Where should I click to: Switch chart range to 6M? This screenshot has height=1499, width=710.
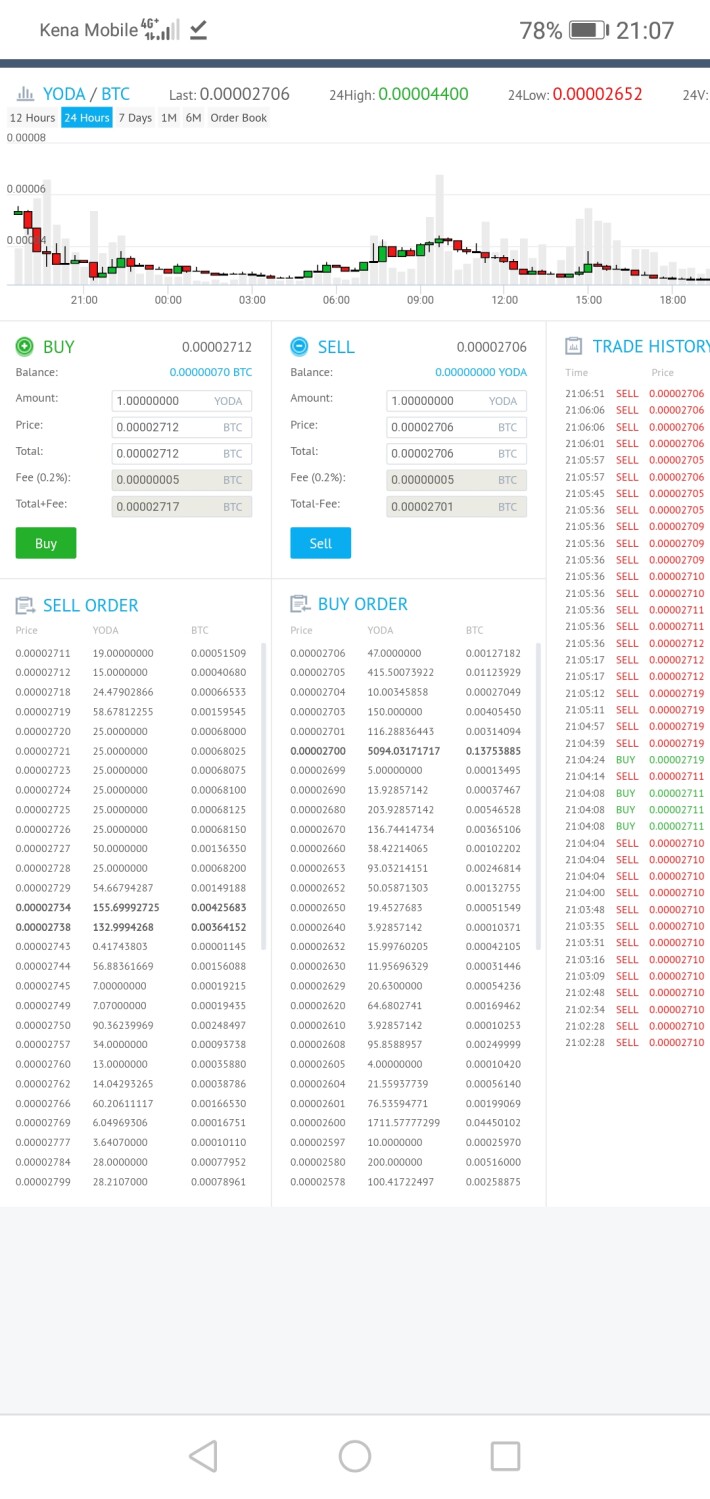[193, 118]
